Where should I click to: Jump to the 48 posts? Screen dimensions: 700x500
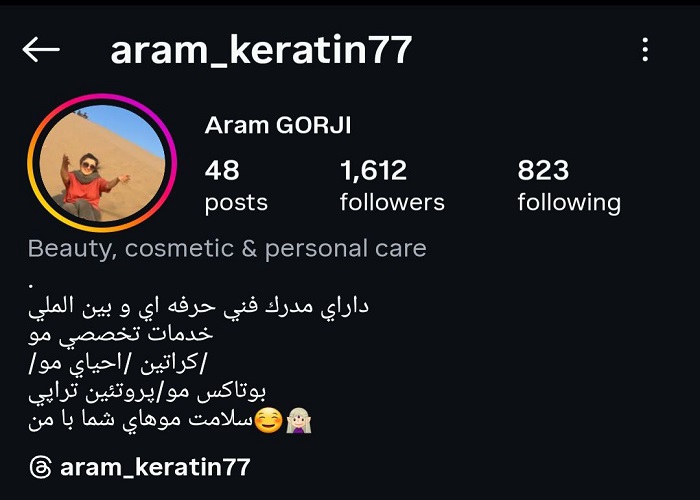(x=235, y=186)
